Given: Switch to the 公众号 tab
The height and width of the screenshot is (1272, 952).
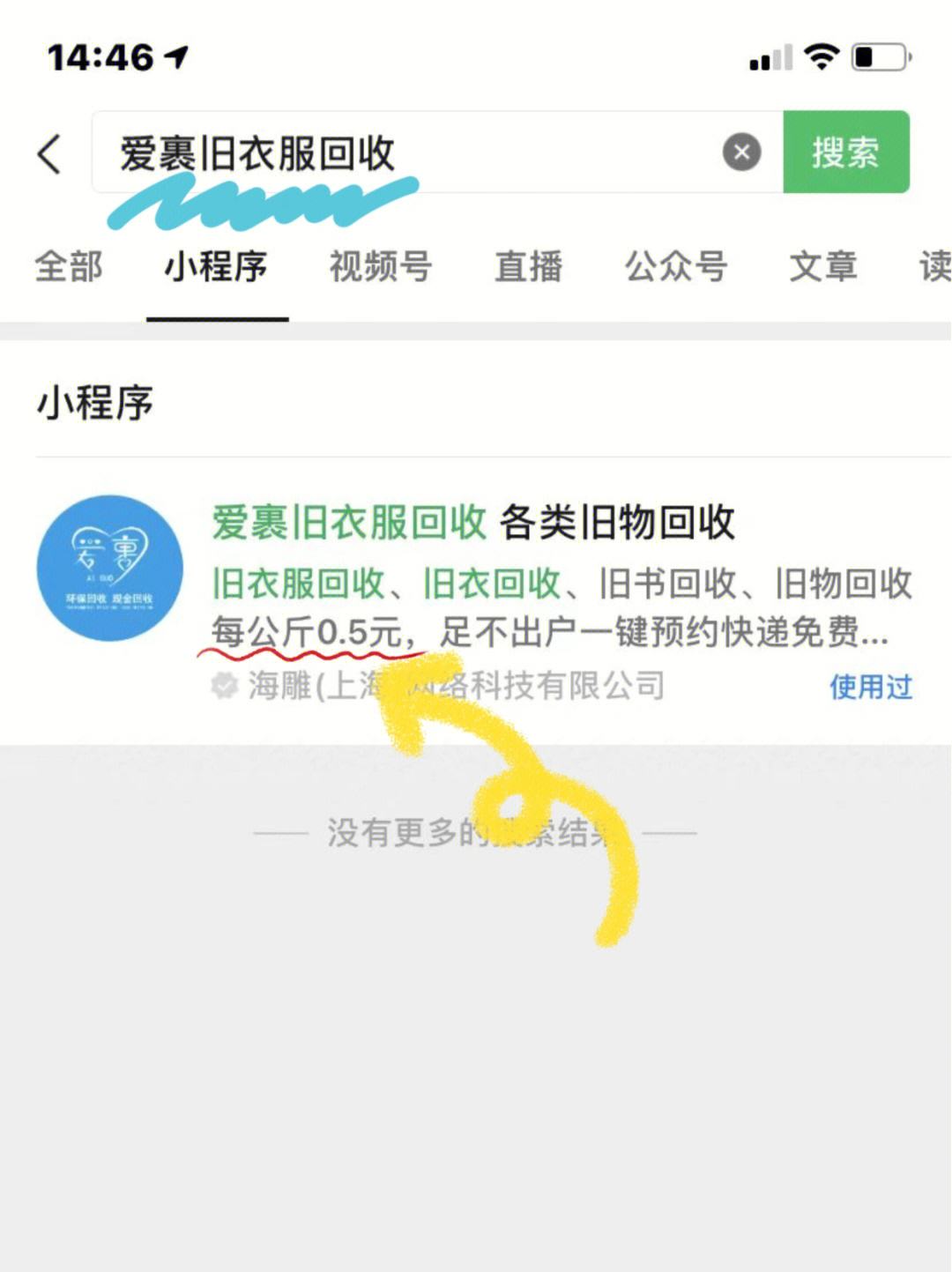Looking at the screenshot, I should 676,266.
